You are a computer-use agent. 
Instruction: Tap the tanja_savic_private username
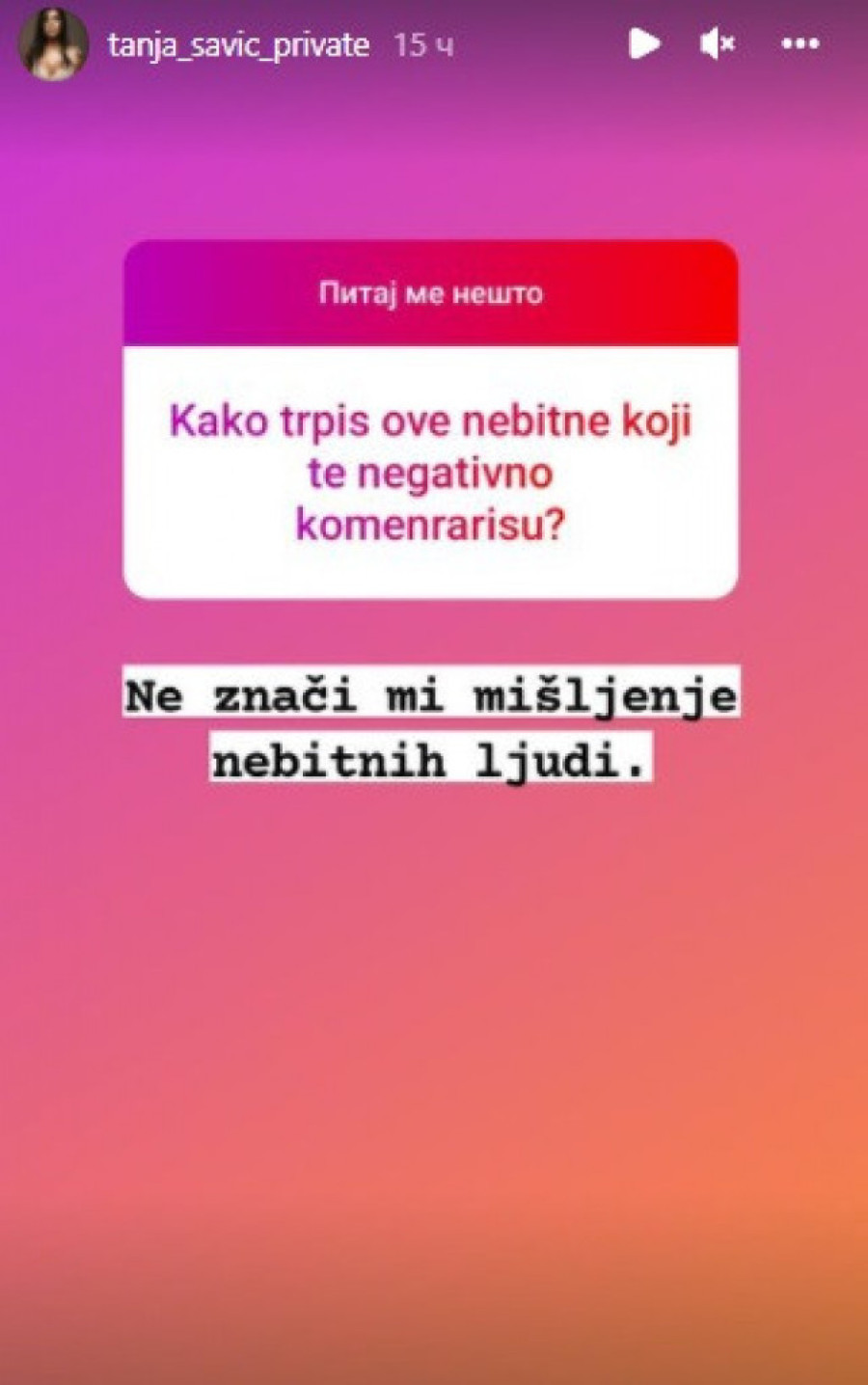[x=238, y=45]
